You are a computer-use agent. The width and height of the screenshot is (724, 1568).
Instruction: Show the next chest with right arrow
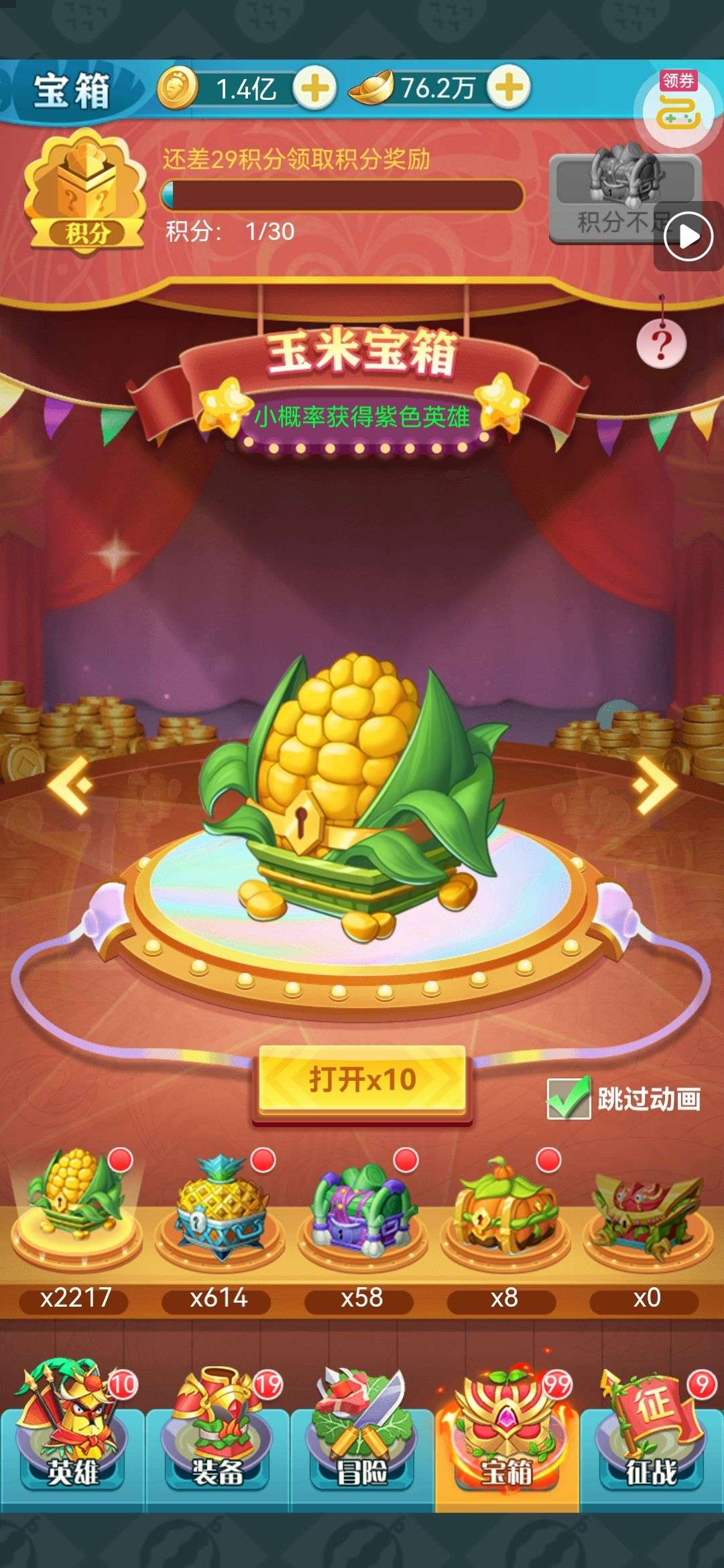pyautogui.click(x=654, y=784)
